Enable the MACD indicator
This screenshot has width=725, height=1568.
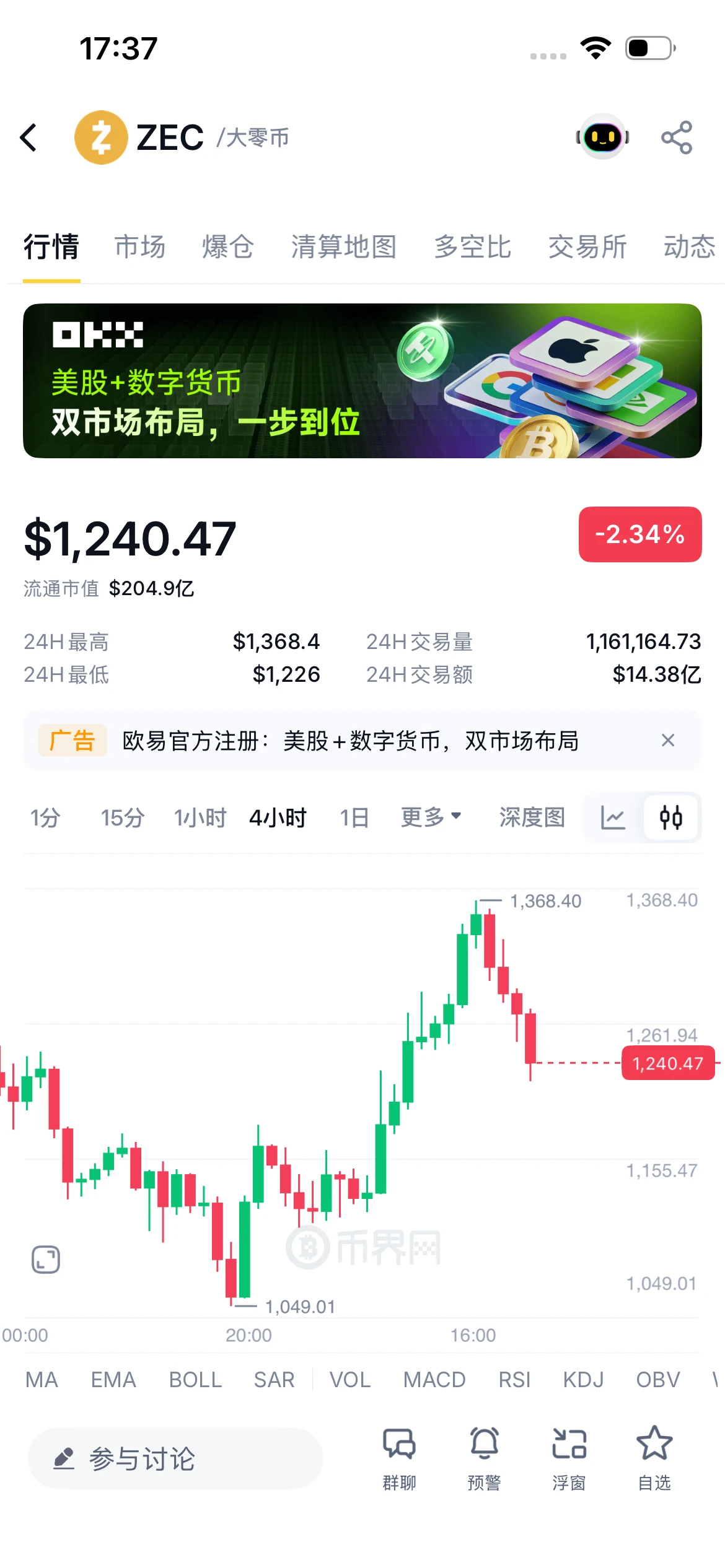click(434, 1380)
